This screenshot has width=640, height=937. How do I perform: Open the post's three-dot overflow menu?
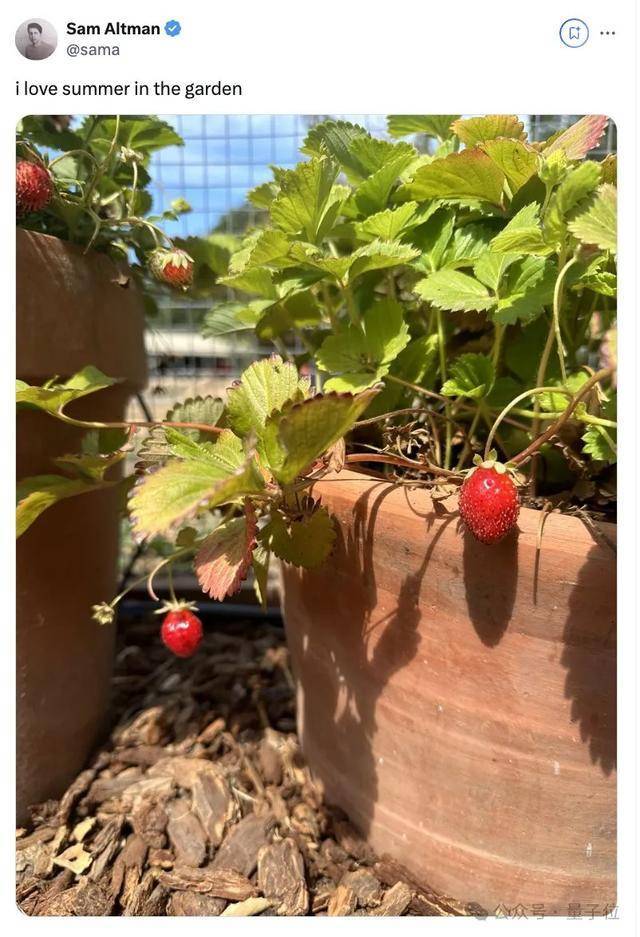click(x=608, y=33)
